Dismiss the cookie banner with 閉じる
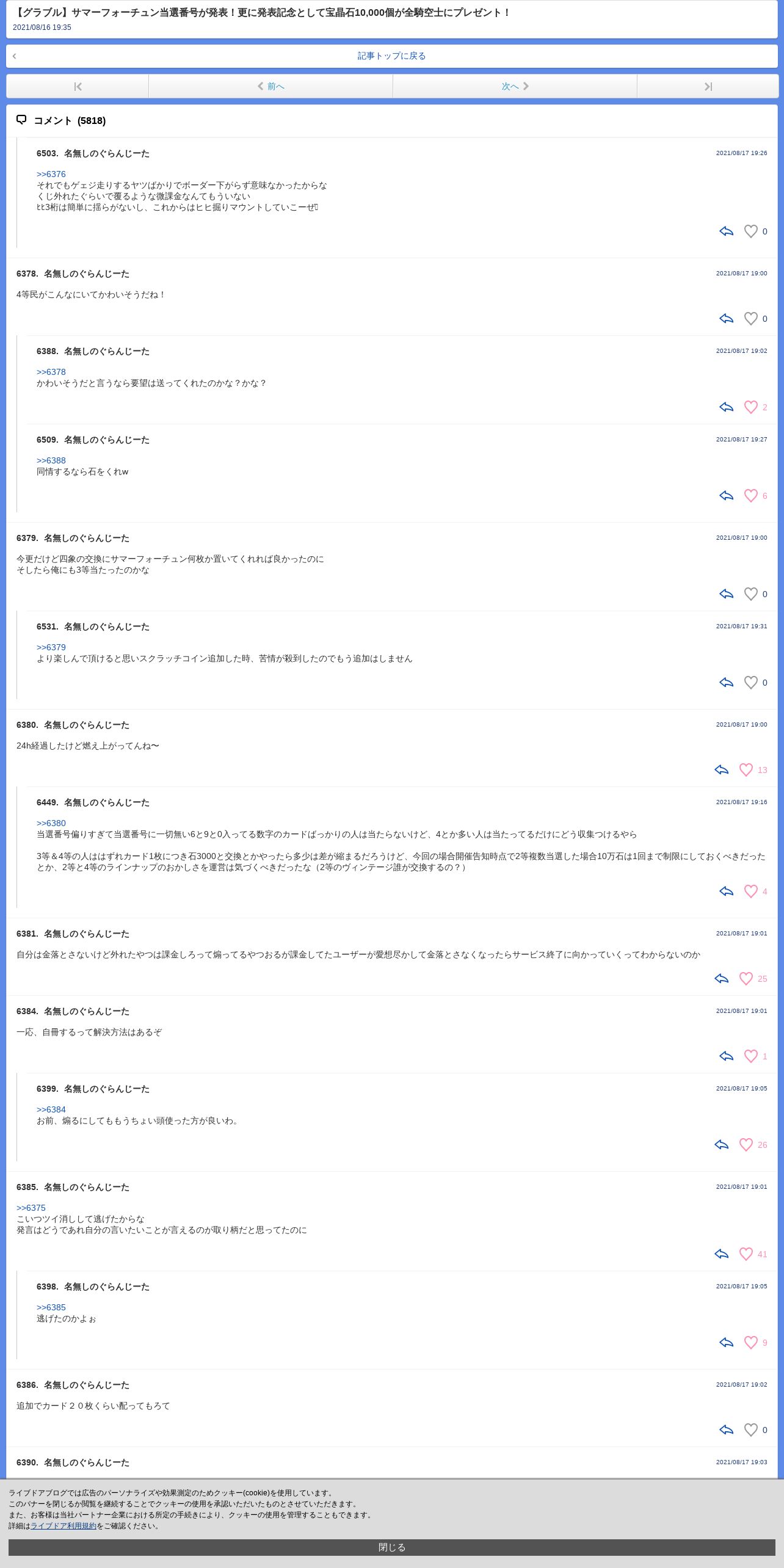Image resolution: width=784 pixels, height=1568 pixels. 392,1547
